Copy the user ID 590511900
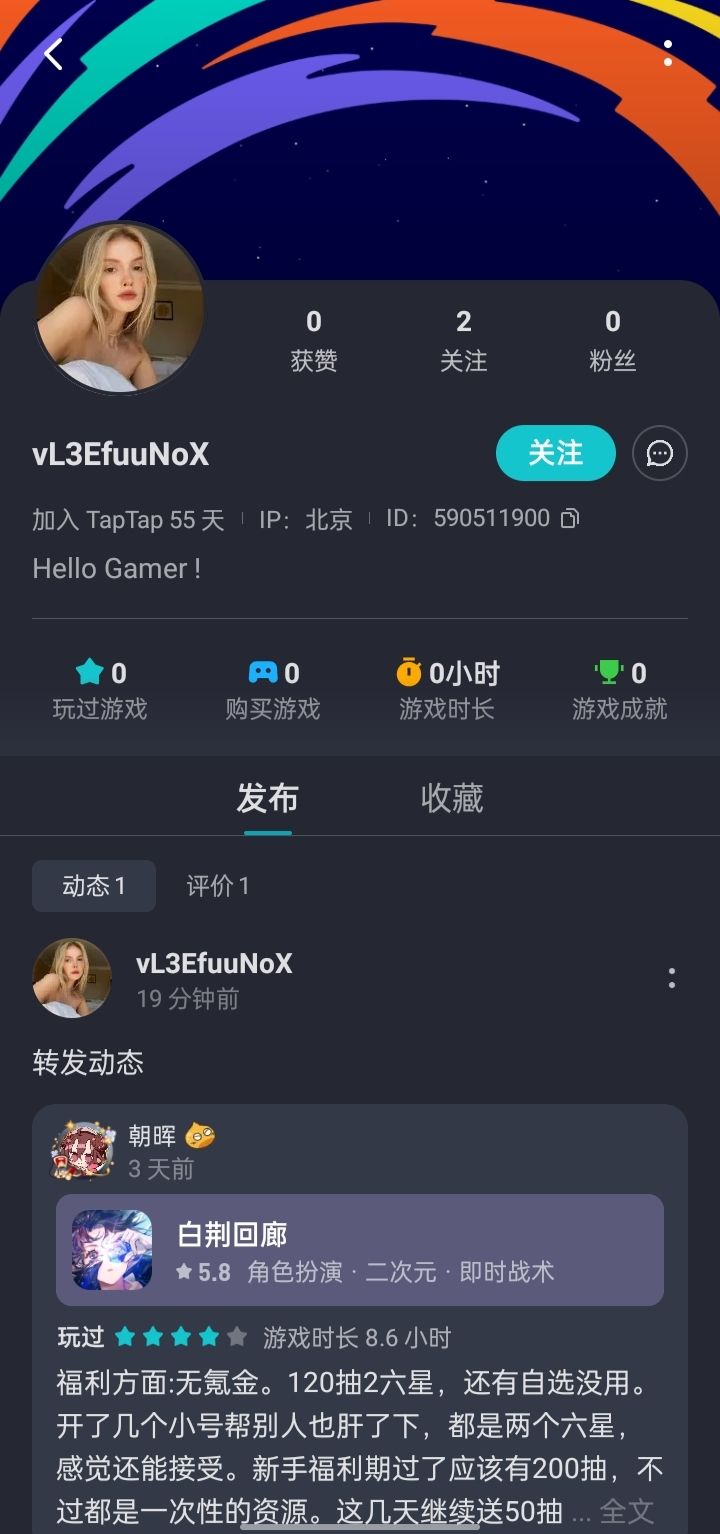 click(x=570, y=518)
